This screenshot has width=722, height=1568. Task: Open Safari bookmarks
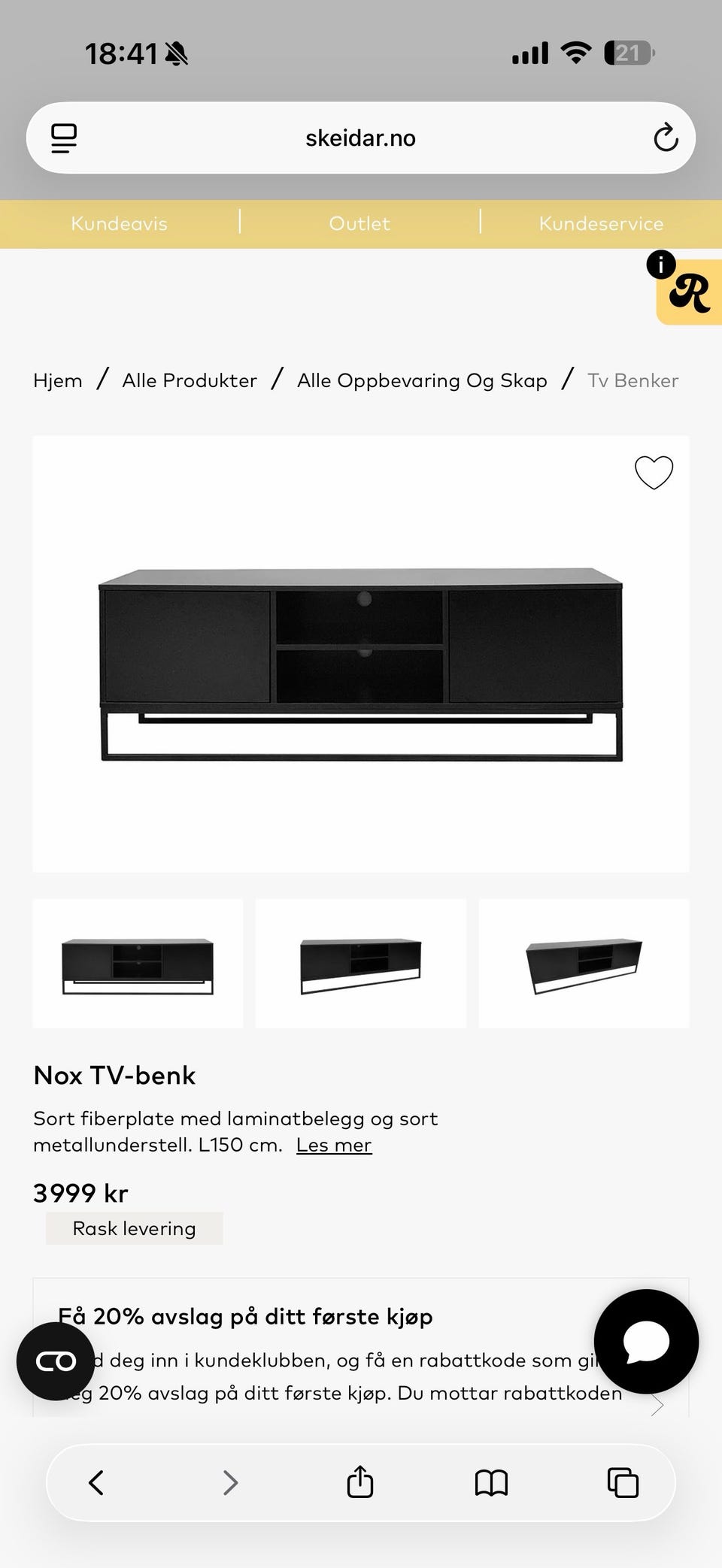[x=491, y=1483]
